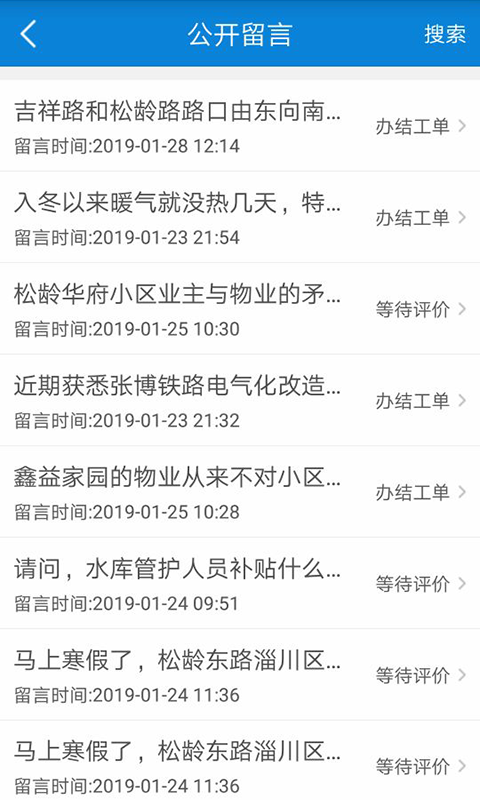
Task: Open the 入冬以来暖气 message
Action: (x=240, y=217)
